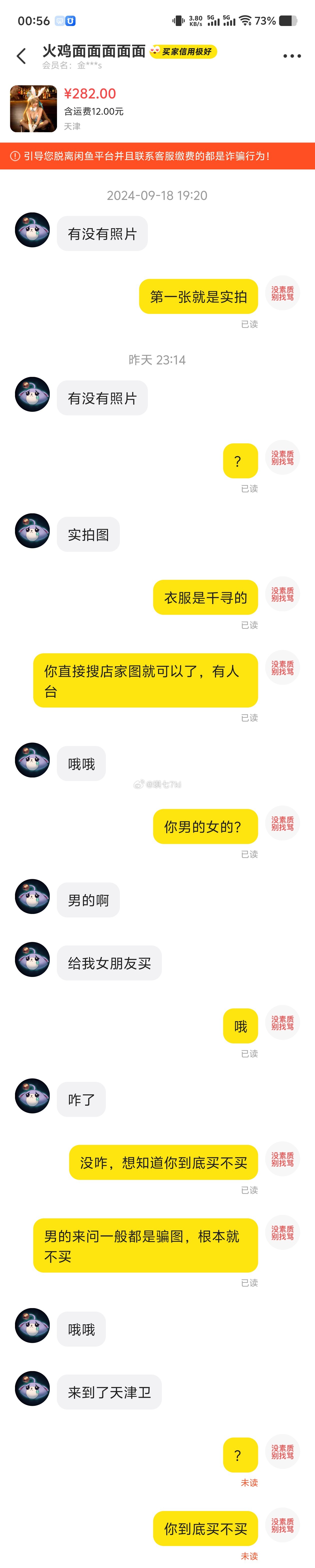Open the 买家信用极好 credit badge
Screen dimensions: 315x1568
[x=183, y=52]
